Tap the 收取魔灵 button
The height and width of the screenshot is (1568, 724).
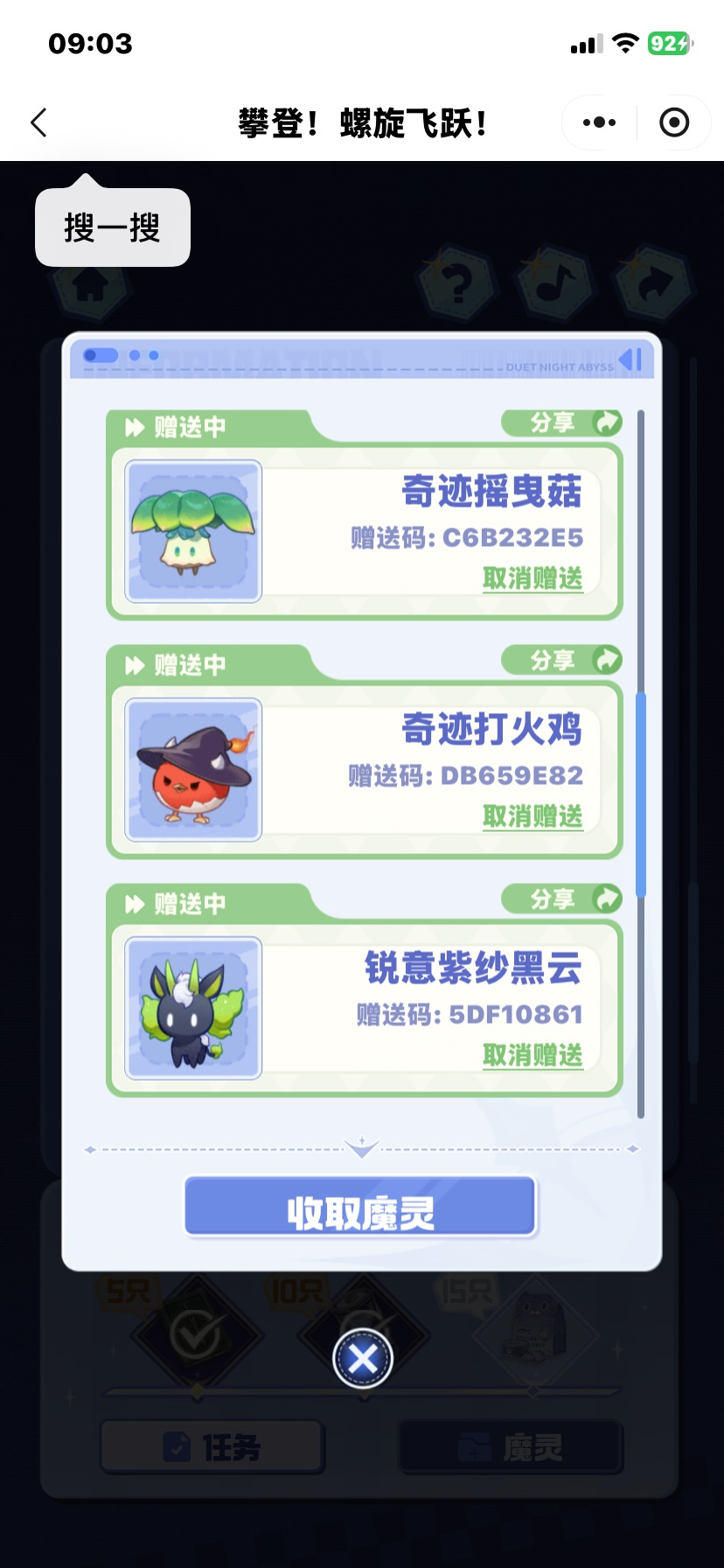pyautogui.click(x=360, y=1208)
